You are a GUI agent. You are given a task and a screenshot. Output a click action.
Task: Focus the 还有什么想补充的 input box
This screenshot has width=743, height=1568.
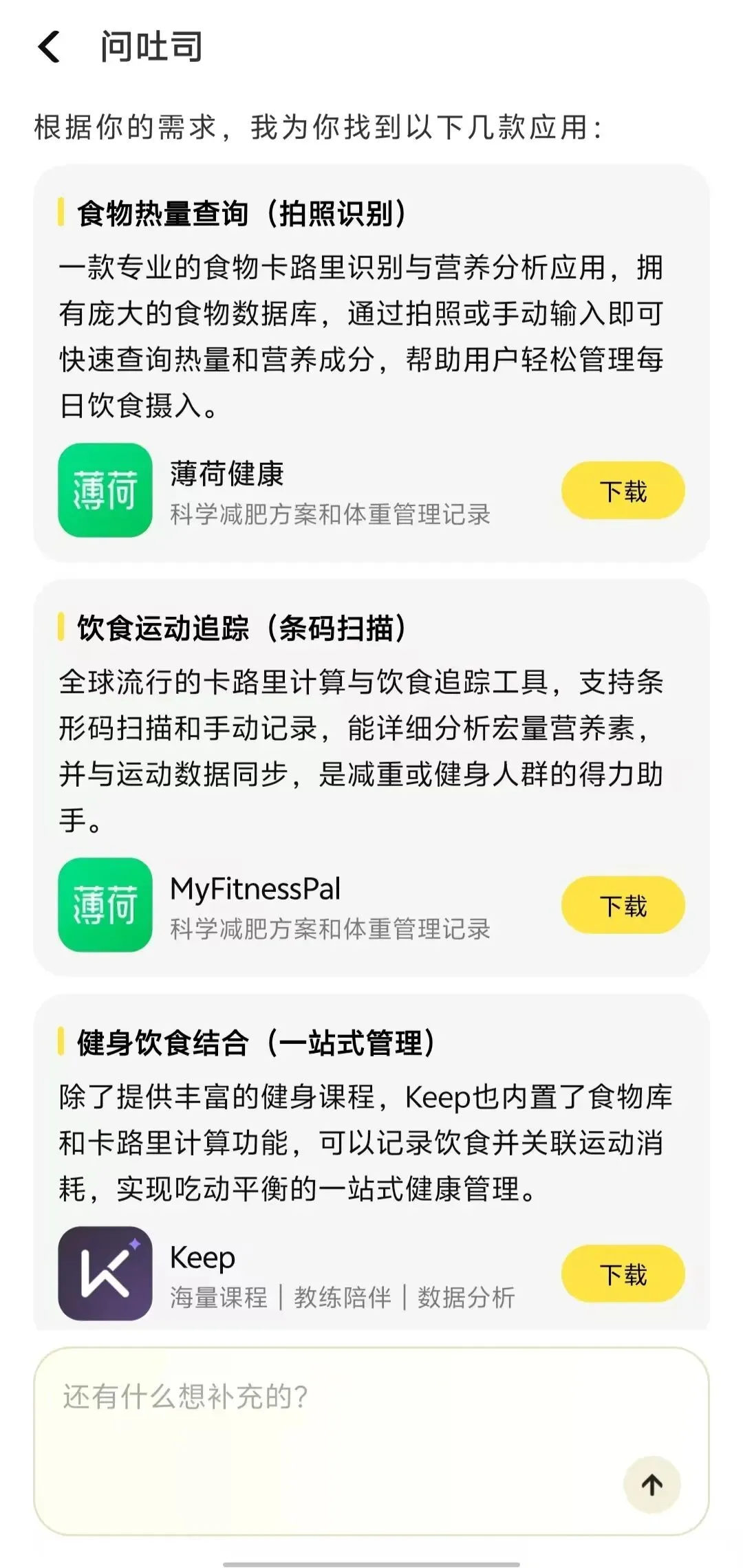point(371,1441)
